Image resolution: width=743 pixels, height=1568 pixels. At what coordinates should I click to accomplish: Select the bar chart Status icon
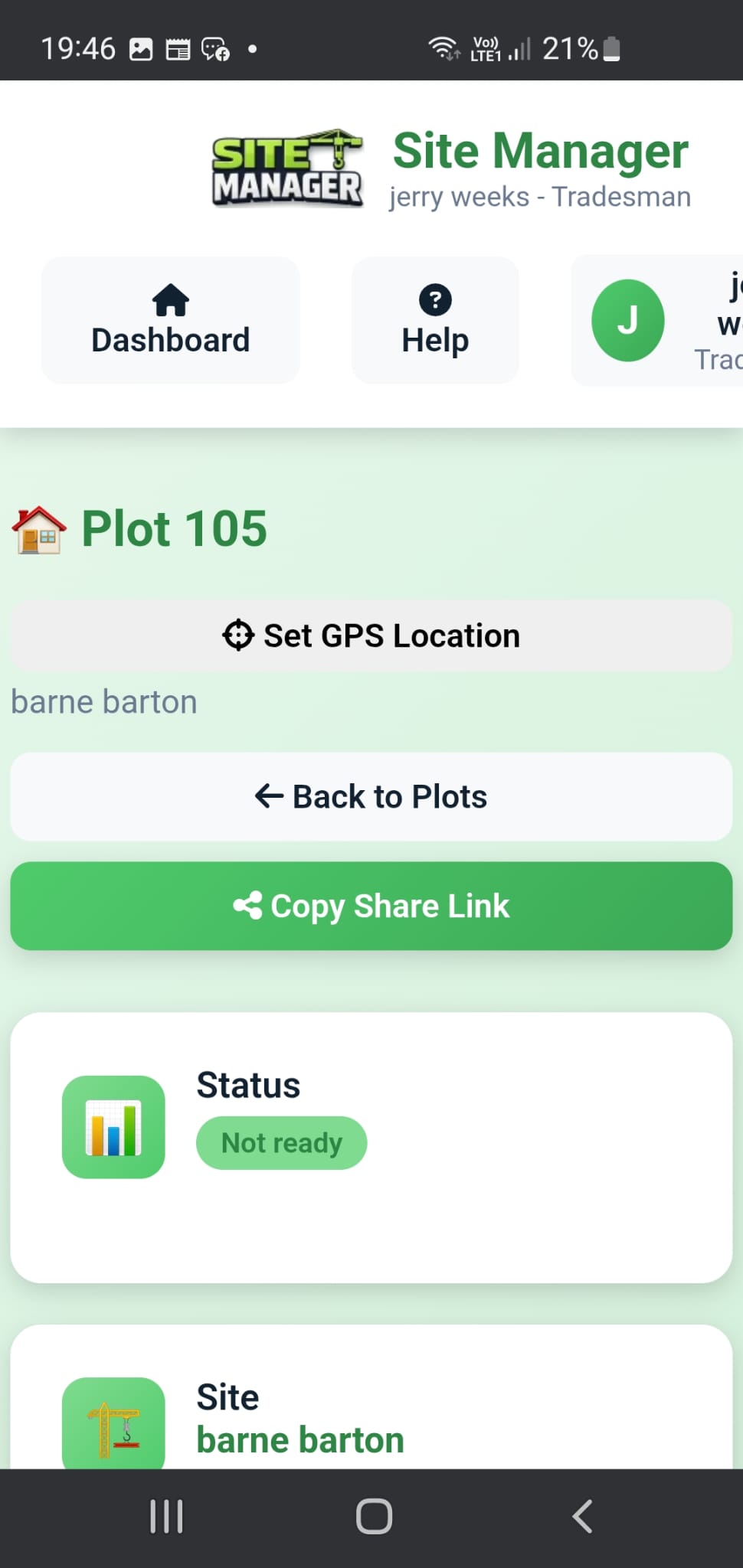tap(113, 1125)
